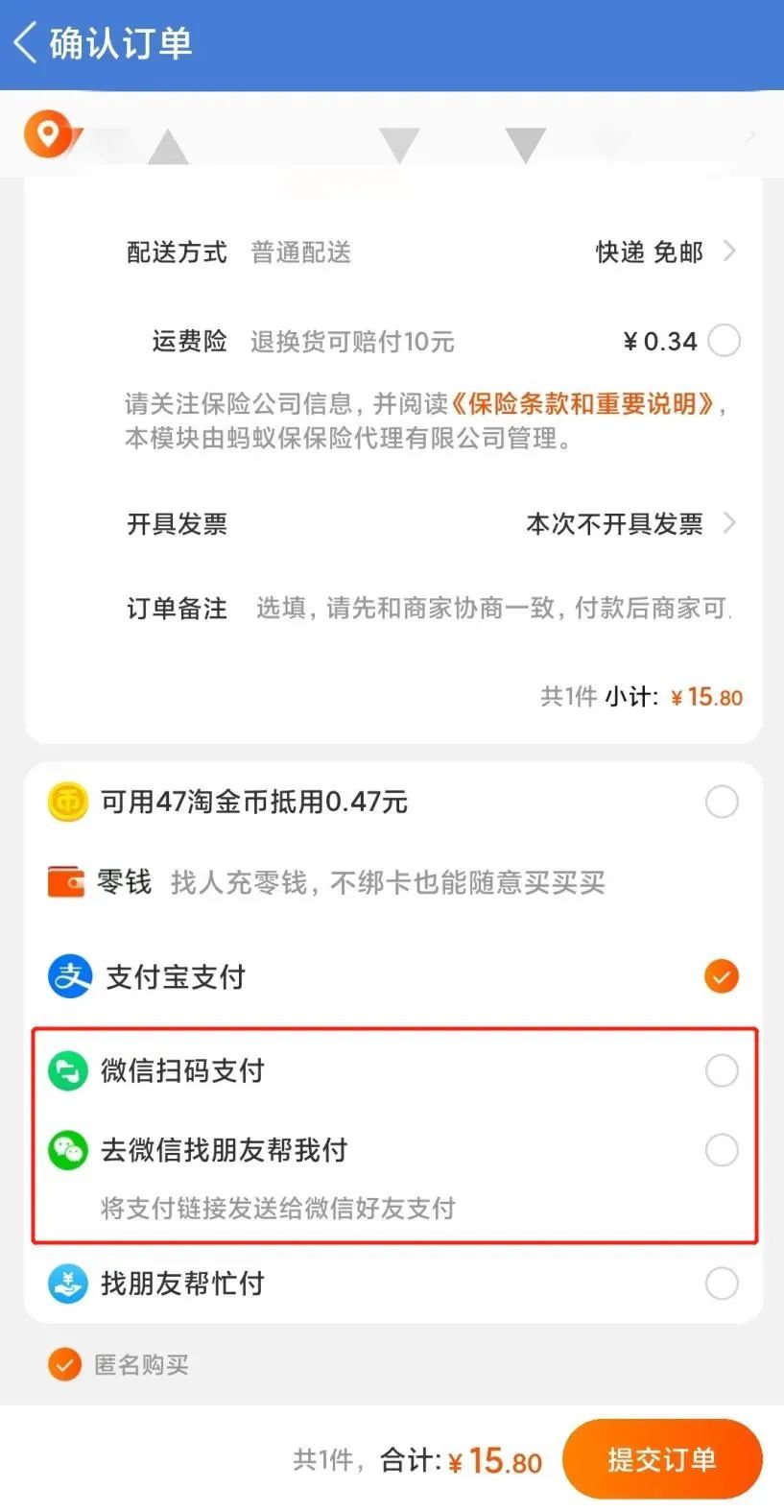
Task: Select 支付宝支付 payment option
Action: pyautogui.click(x=722, y=977)
